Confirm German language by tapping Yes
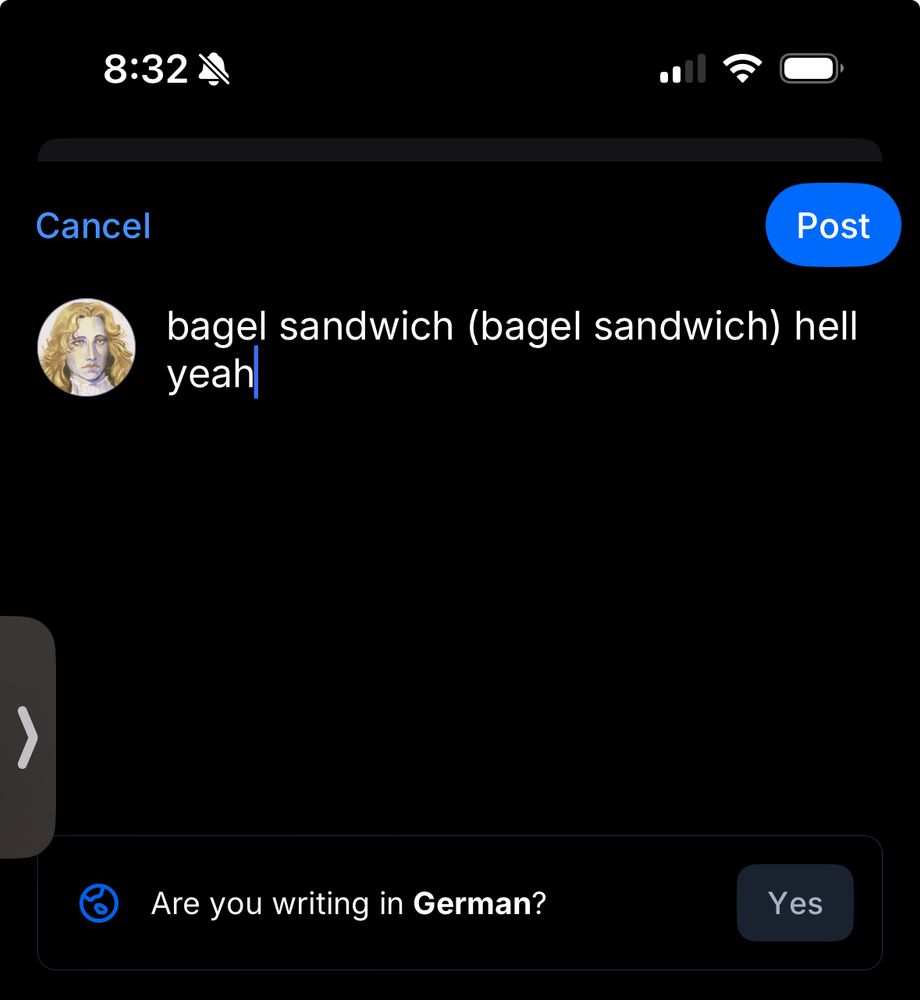 (x=794, y=902)
